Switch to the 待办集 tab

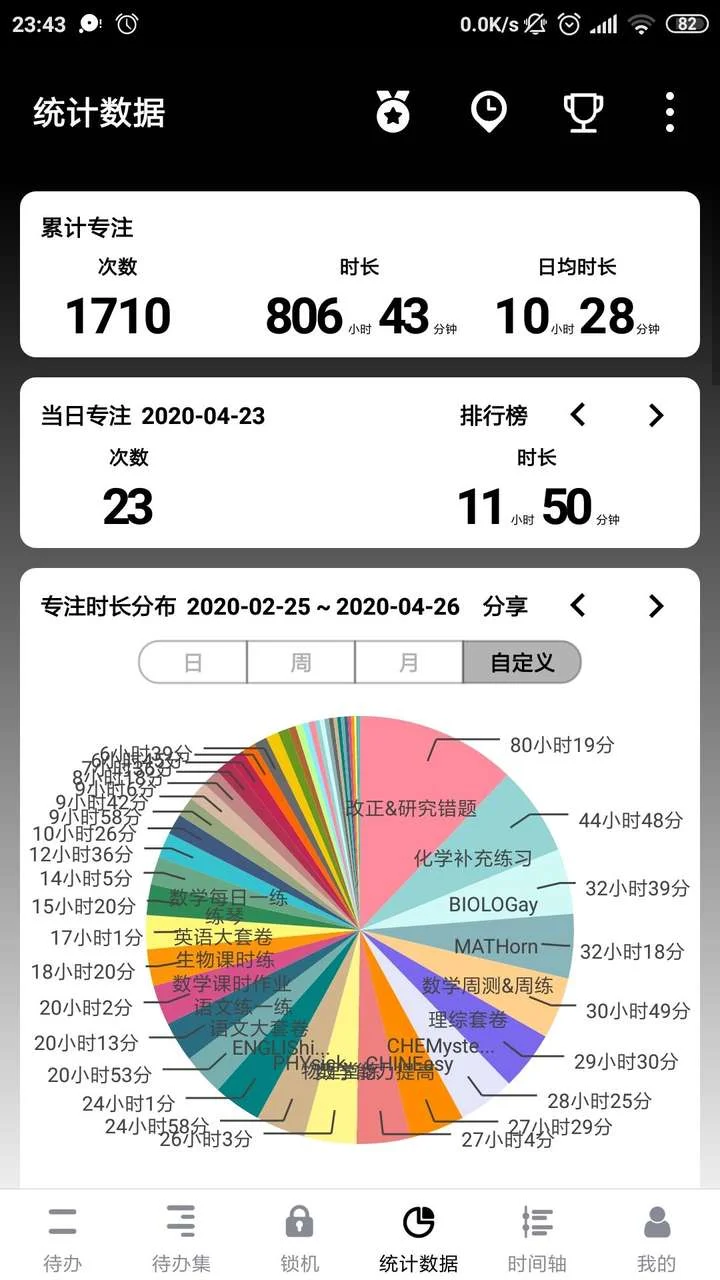pos(181,1237)
